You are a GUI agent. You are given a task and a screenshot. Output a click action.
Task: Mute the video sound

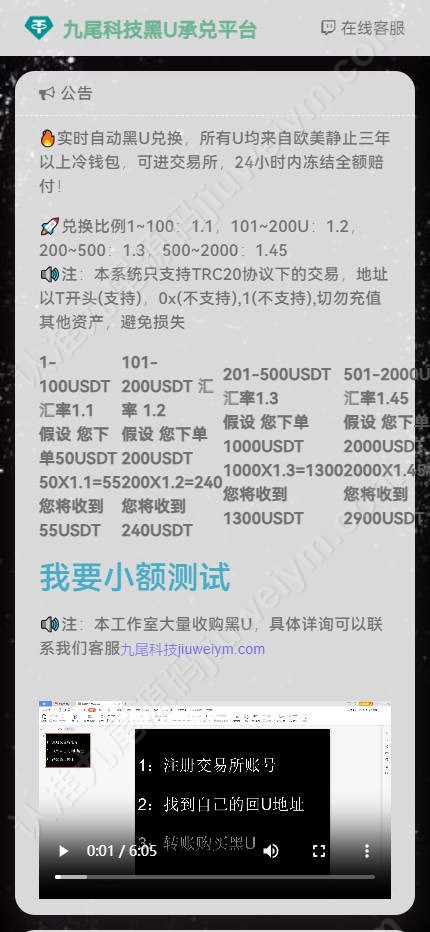tap(271, 851)
